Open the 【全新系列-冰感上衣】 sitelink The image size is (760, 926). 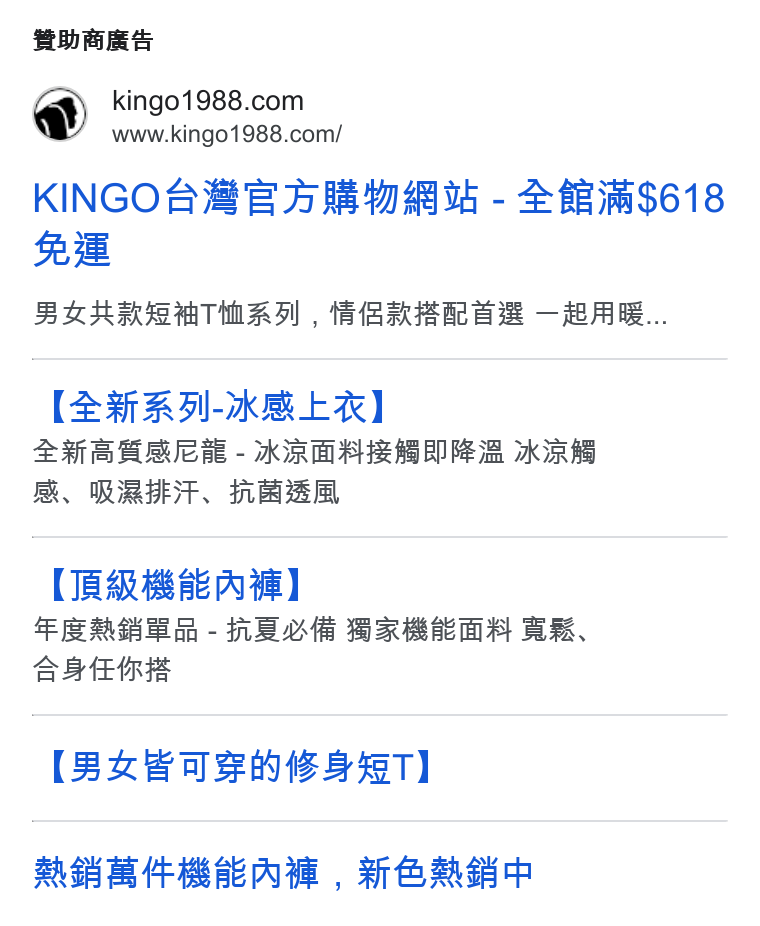pos(218,407)
